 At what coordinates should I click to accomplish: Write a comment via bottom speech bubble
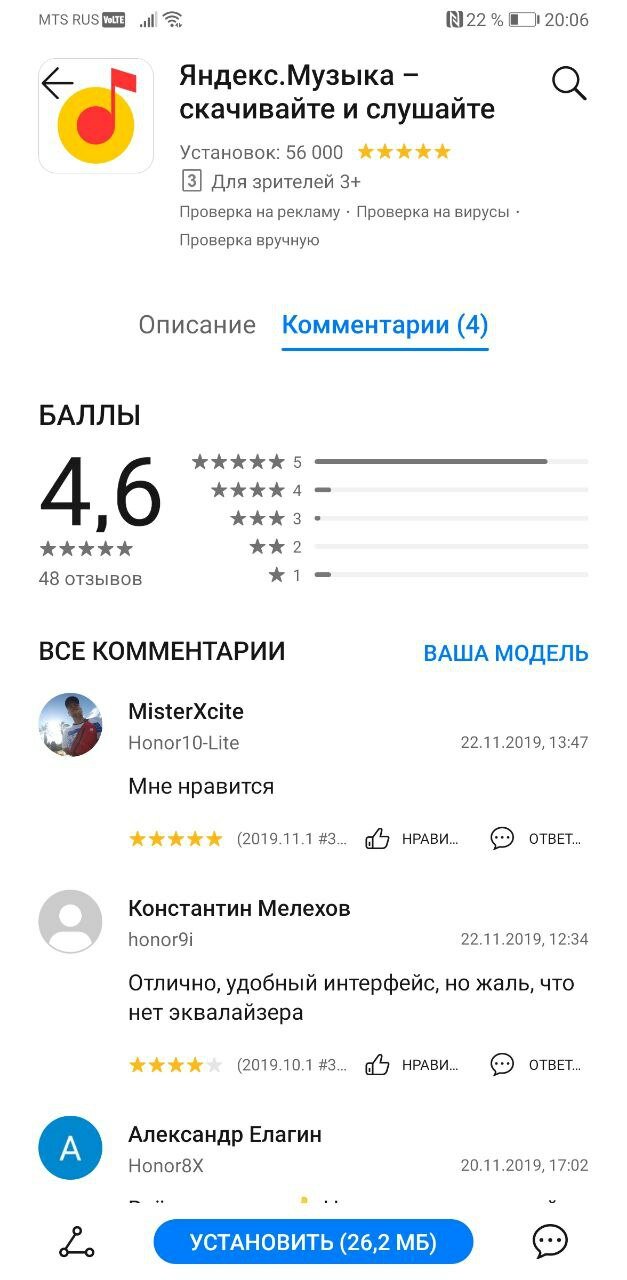[x=550, y=1242]
